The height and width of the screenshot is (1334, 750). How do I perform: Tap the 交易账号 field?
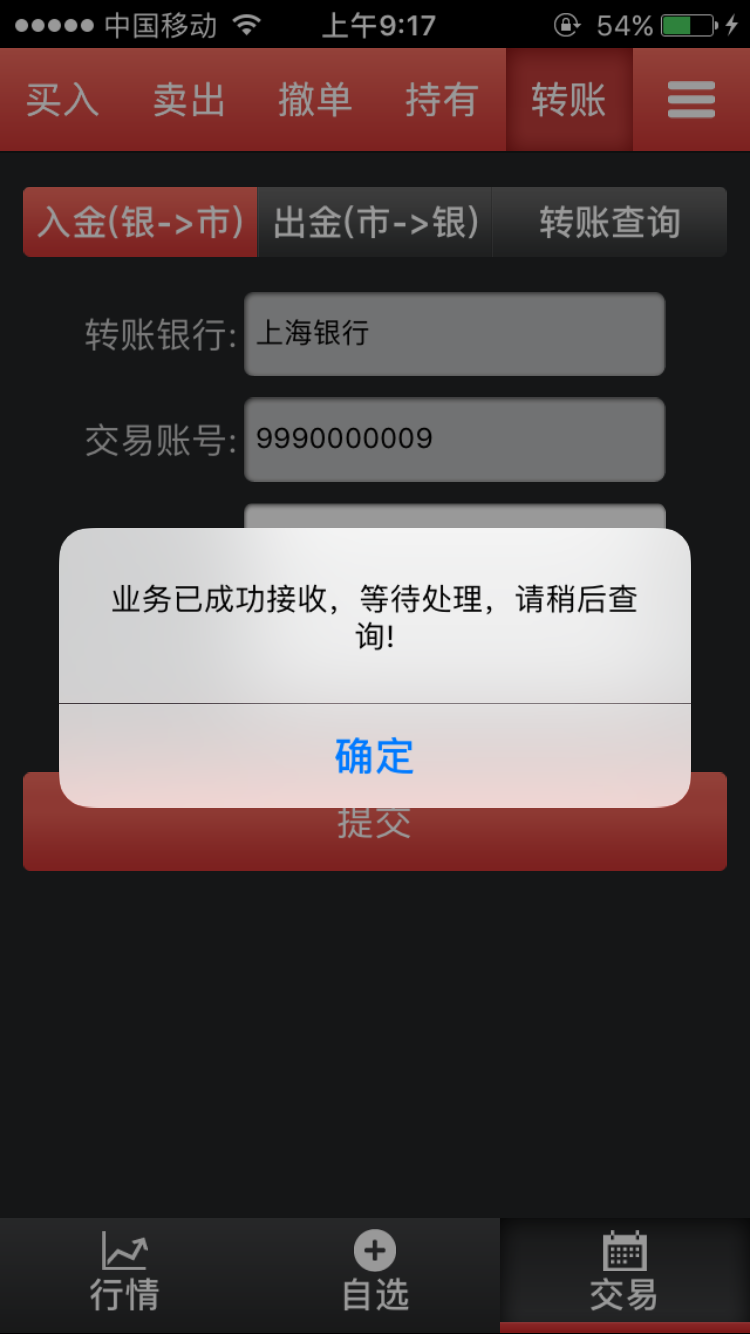[x=455, y=439]
